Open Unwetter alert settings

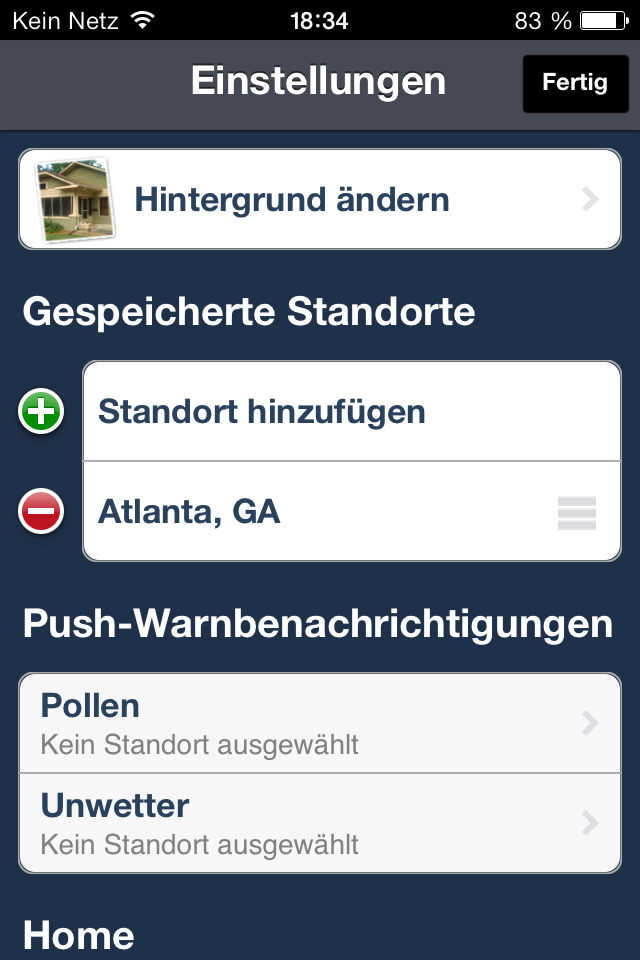click(x=320, y=823)
